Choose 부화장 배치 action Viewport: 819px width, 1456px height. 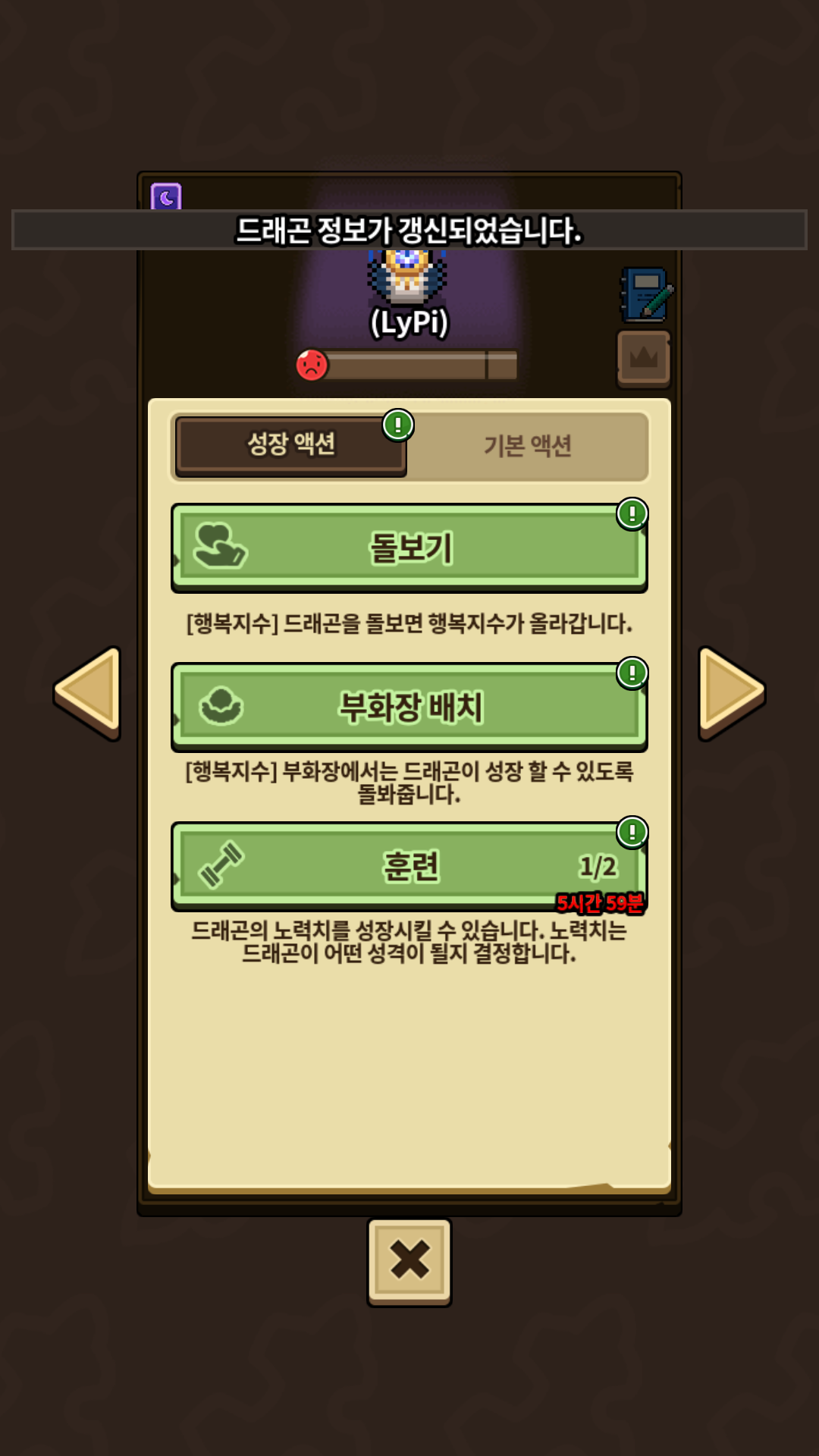409,707
